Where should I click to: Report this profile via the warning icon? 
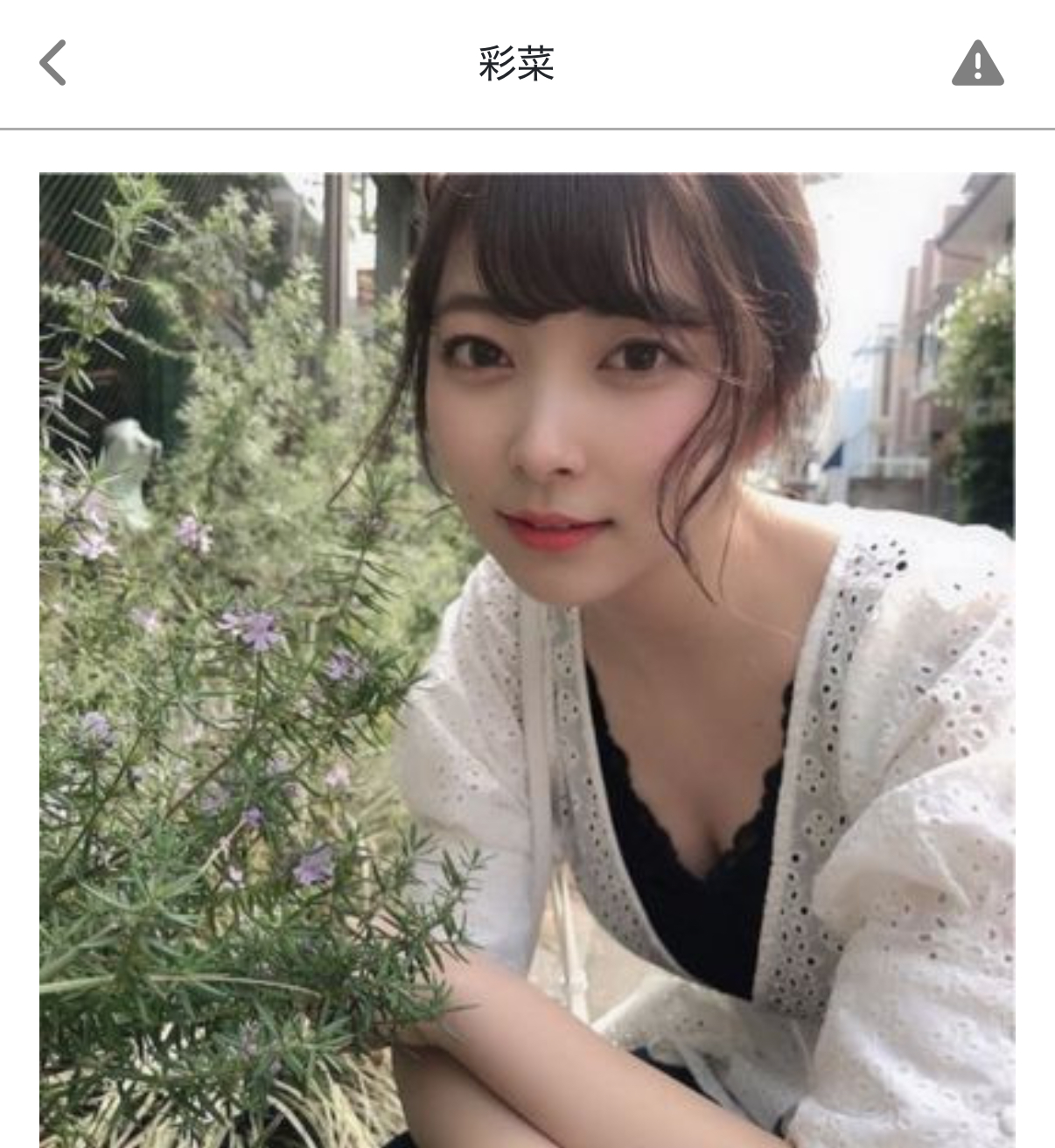(x=977, y=64)
